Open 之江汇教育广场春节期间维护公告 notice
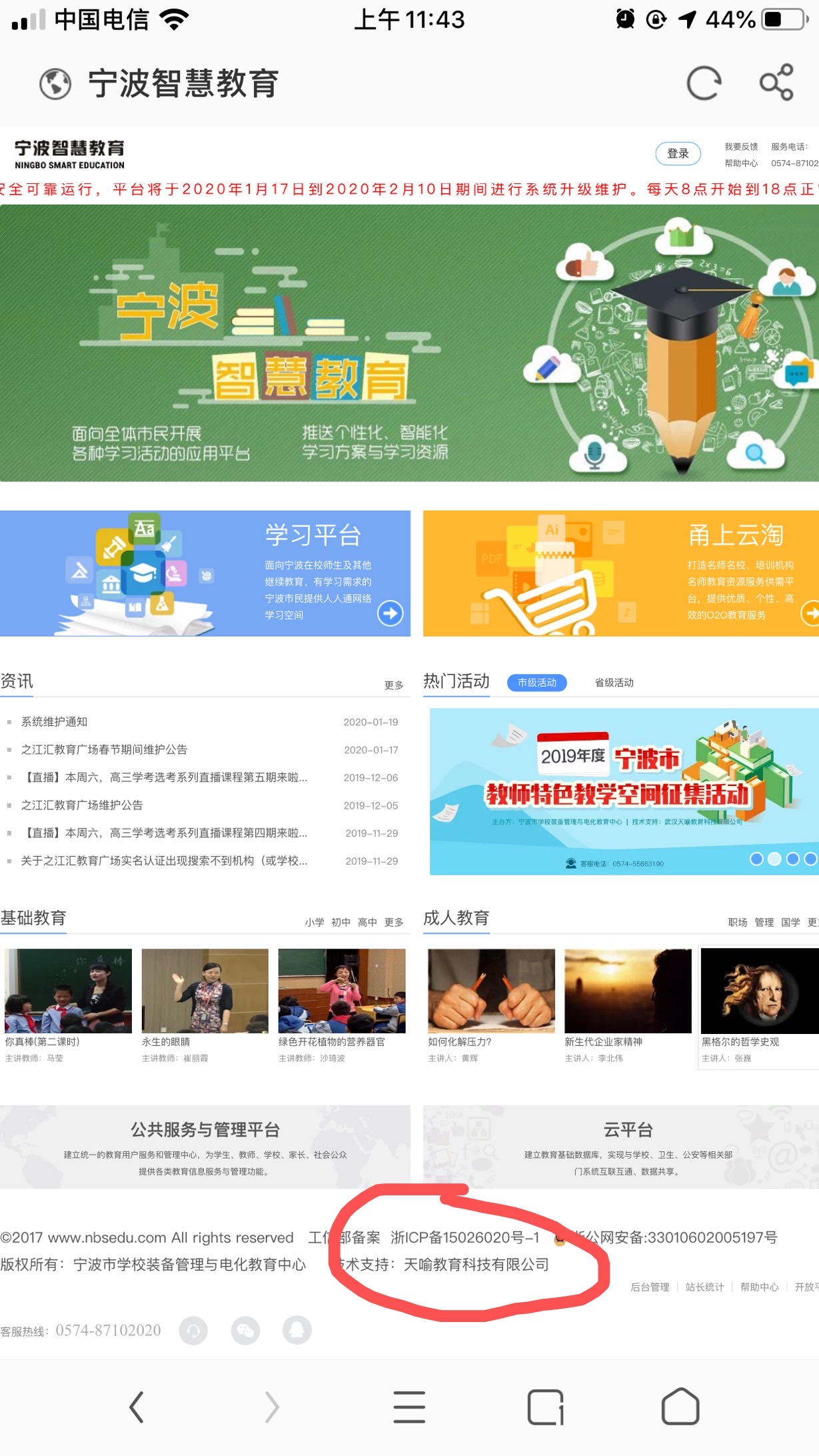Screen dimensions: 819x1456 (x=104, y=750)
